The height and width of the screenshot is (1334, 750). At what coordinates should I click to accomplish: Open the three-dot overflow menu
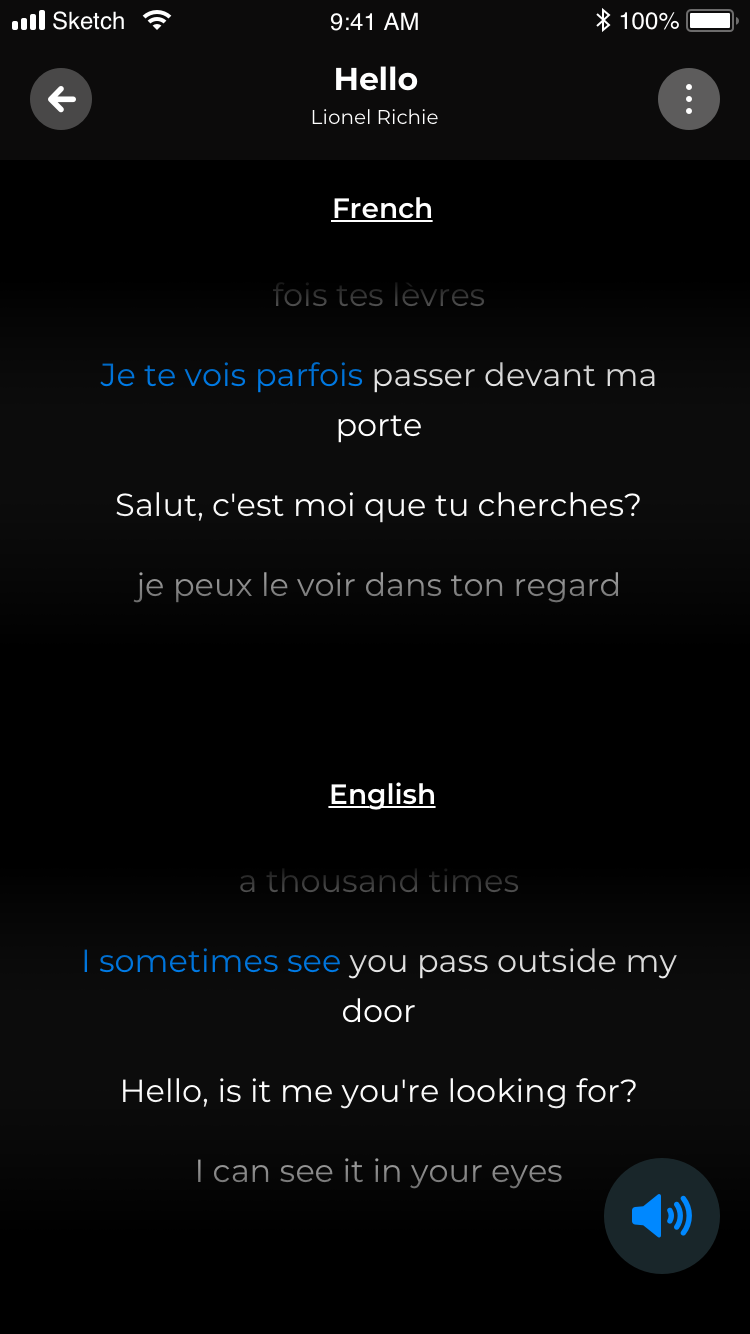(689, 99)
